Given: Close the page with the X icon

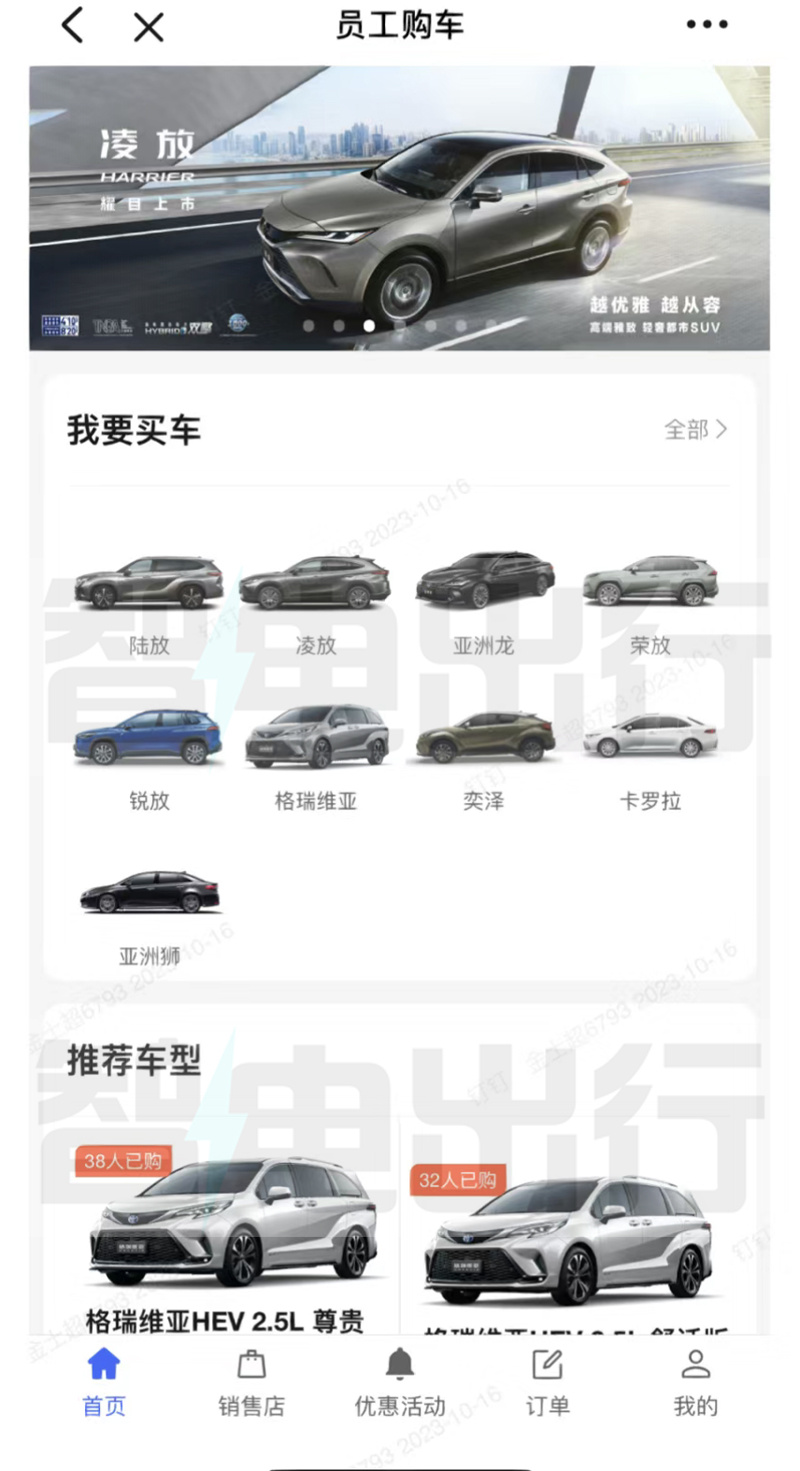Looking at the screenshot, I should pos(148,26).
